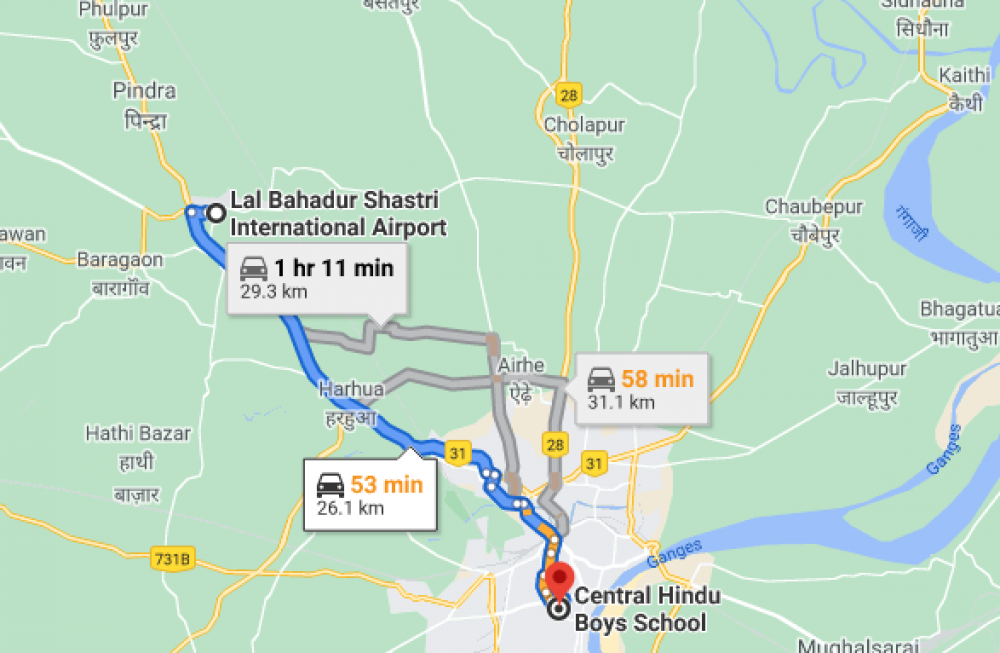Select the 1 hr 11 min route
Viewport: 1000px width, 653px height.
[x=317, y=279]
